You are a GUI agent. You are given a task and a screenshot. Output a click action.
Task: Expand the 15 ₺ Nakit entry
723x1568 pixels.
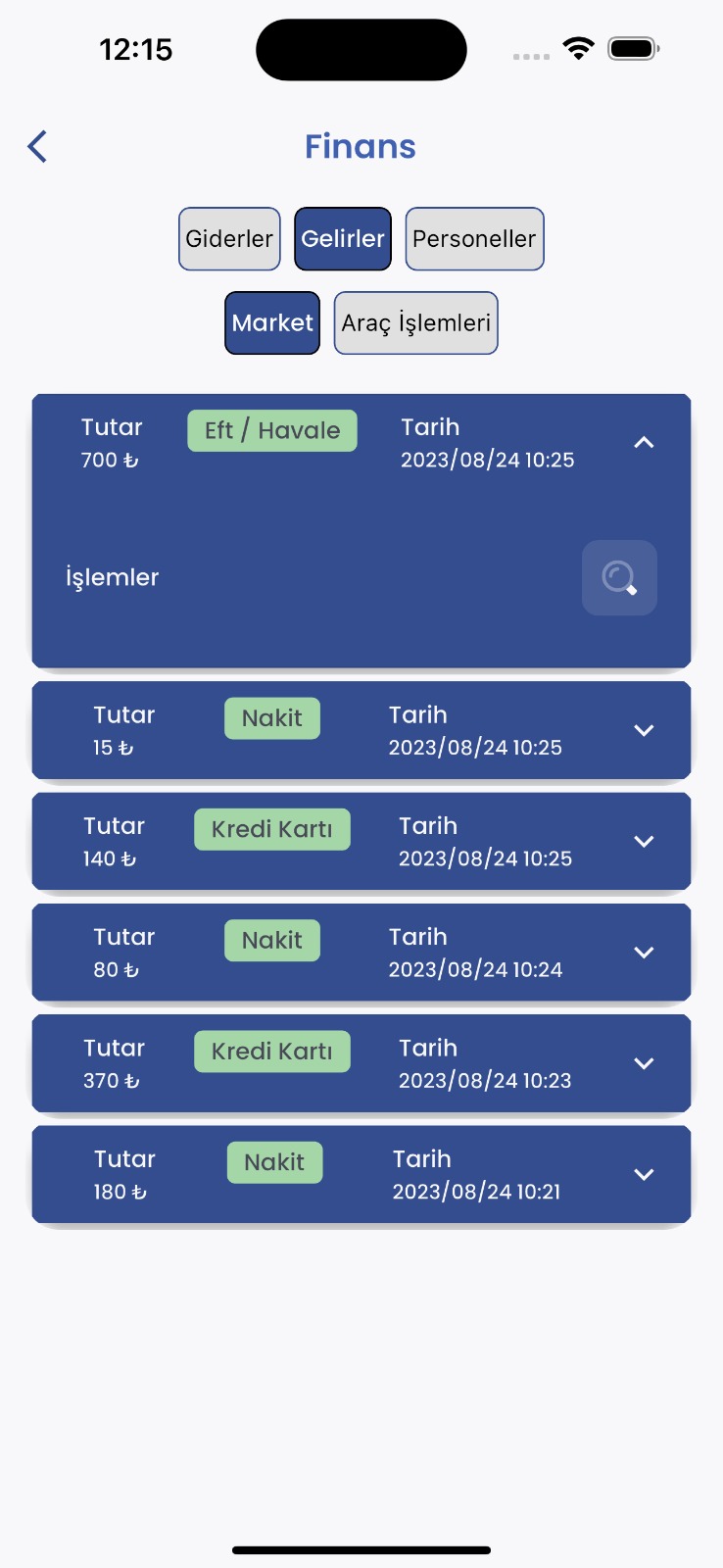644,730
